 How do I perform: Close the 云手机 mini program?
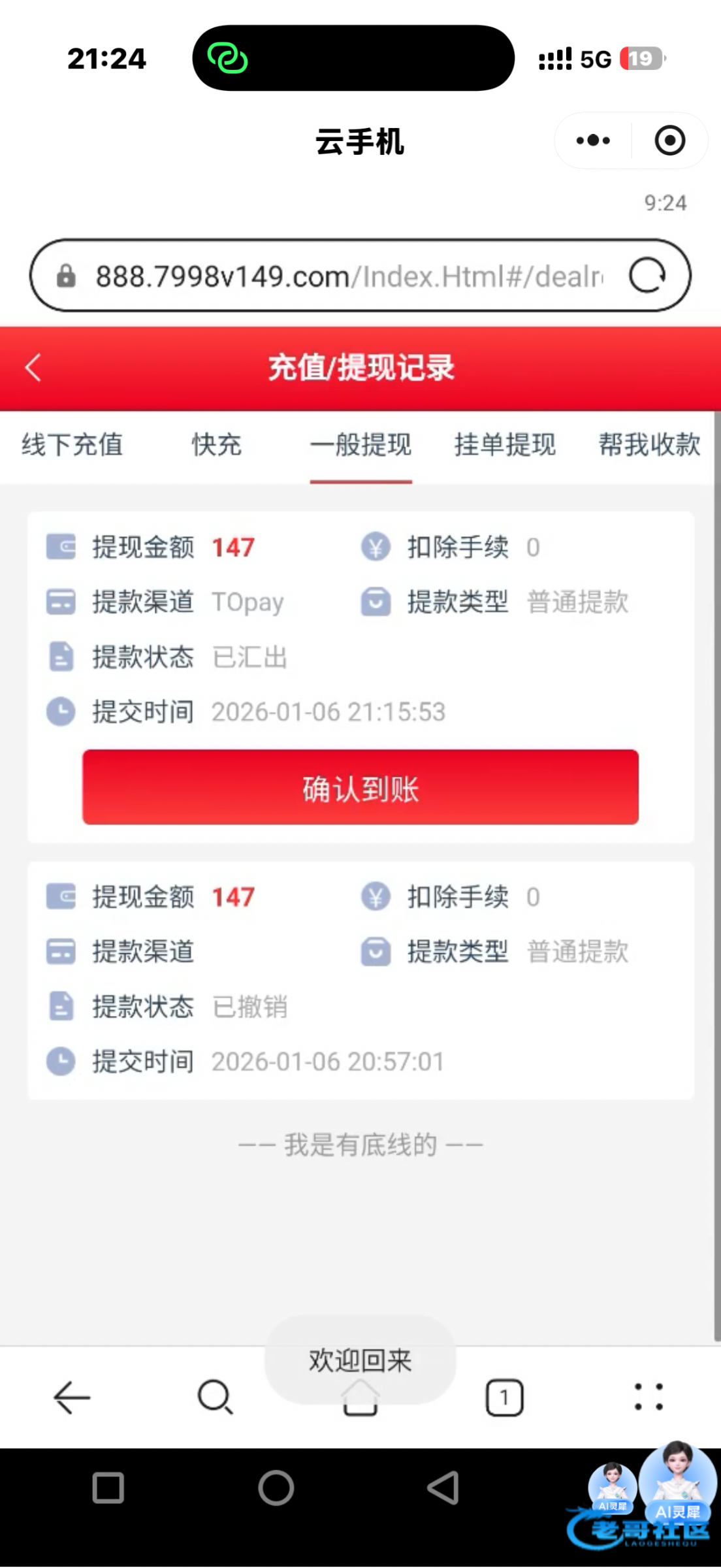(670, 140)
